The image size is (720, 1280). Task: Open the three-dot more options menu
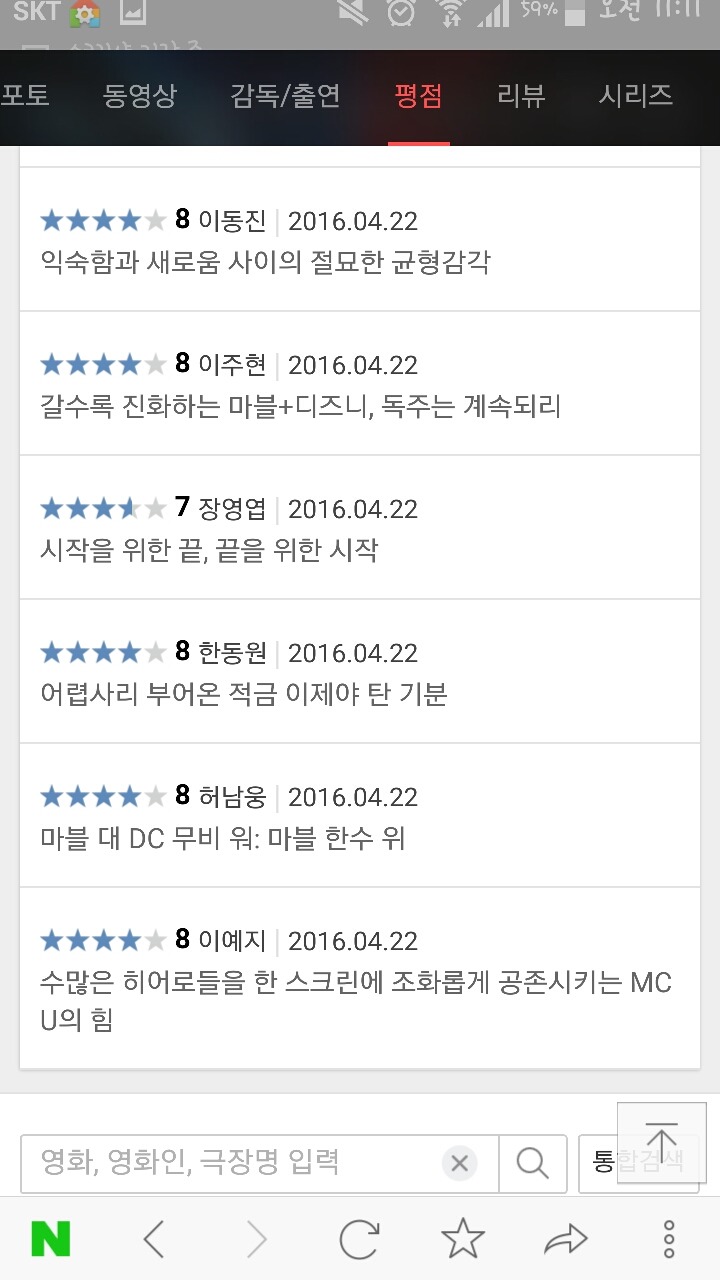[x=668, y=1237]
